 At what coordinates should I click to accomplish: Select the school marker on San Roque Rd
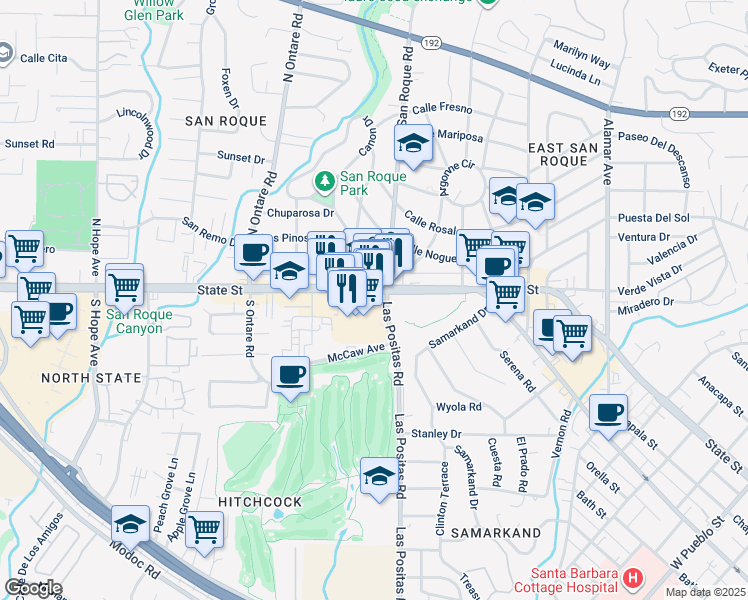coord(414,145)
